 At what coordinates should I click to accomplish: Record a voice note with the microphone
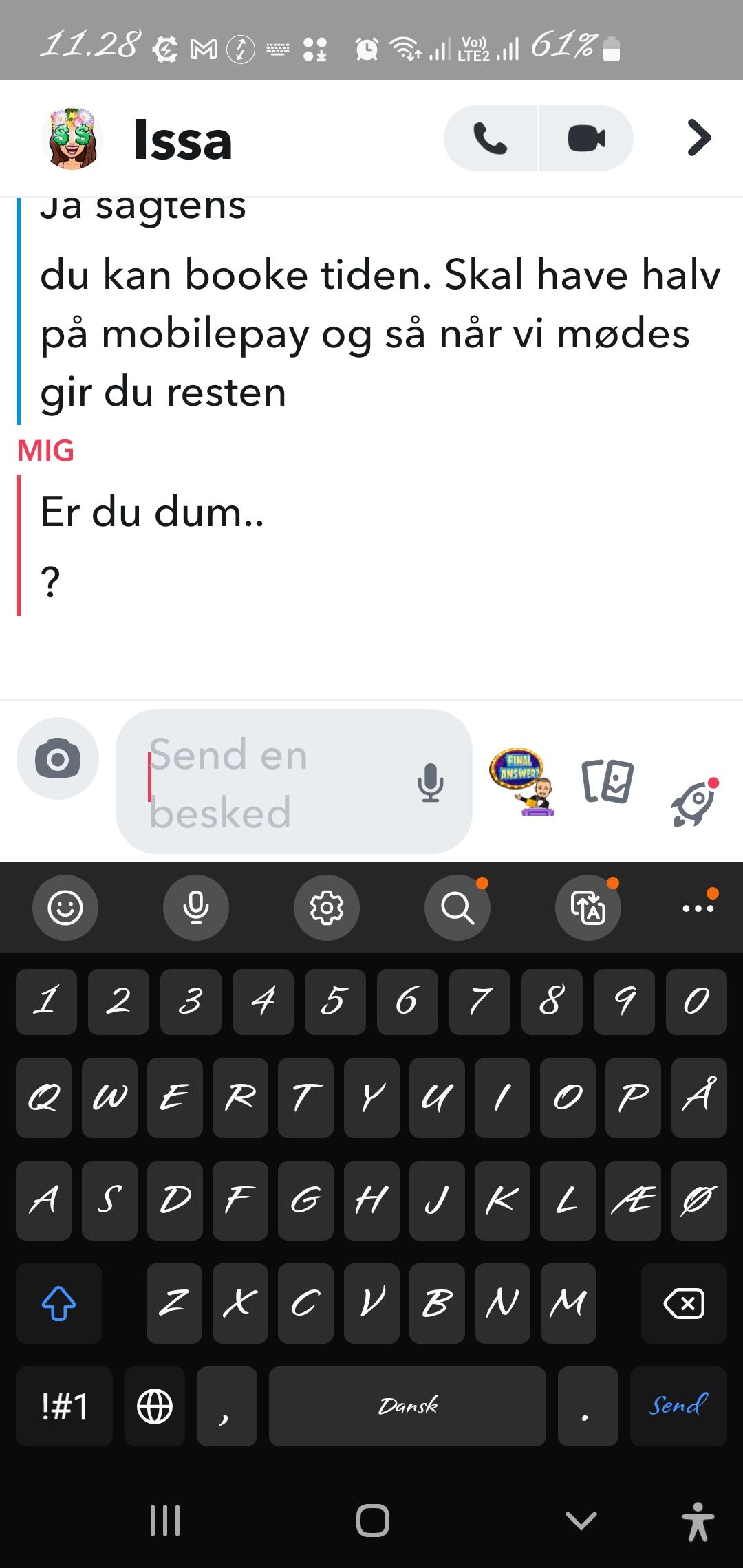pyautogui.click(x=431, y=783)
